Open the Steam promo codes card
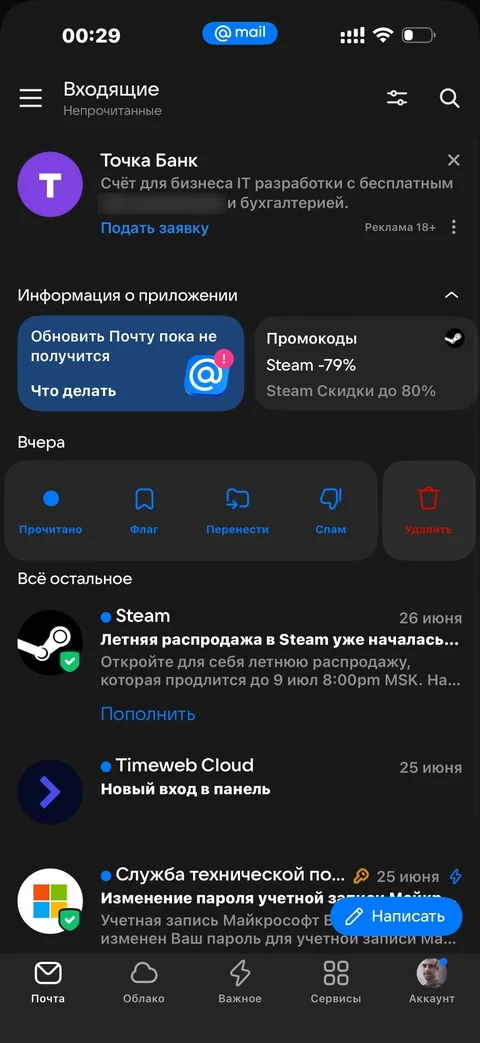The image size is (480, 1043). (x=367, y=363)
